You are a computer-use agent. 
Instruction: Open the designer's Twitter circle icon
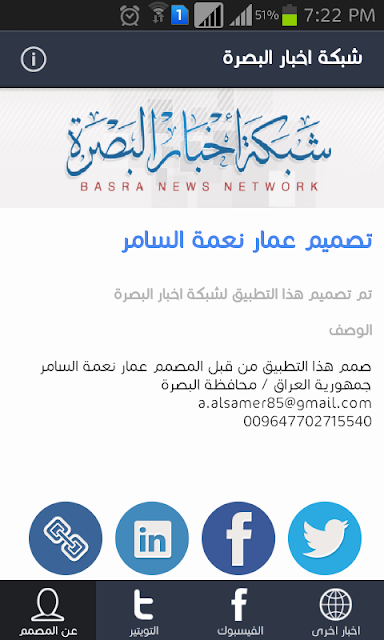(325, 538)
